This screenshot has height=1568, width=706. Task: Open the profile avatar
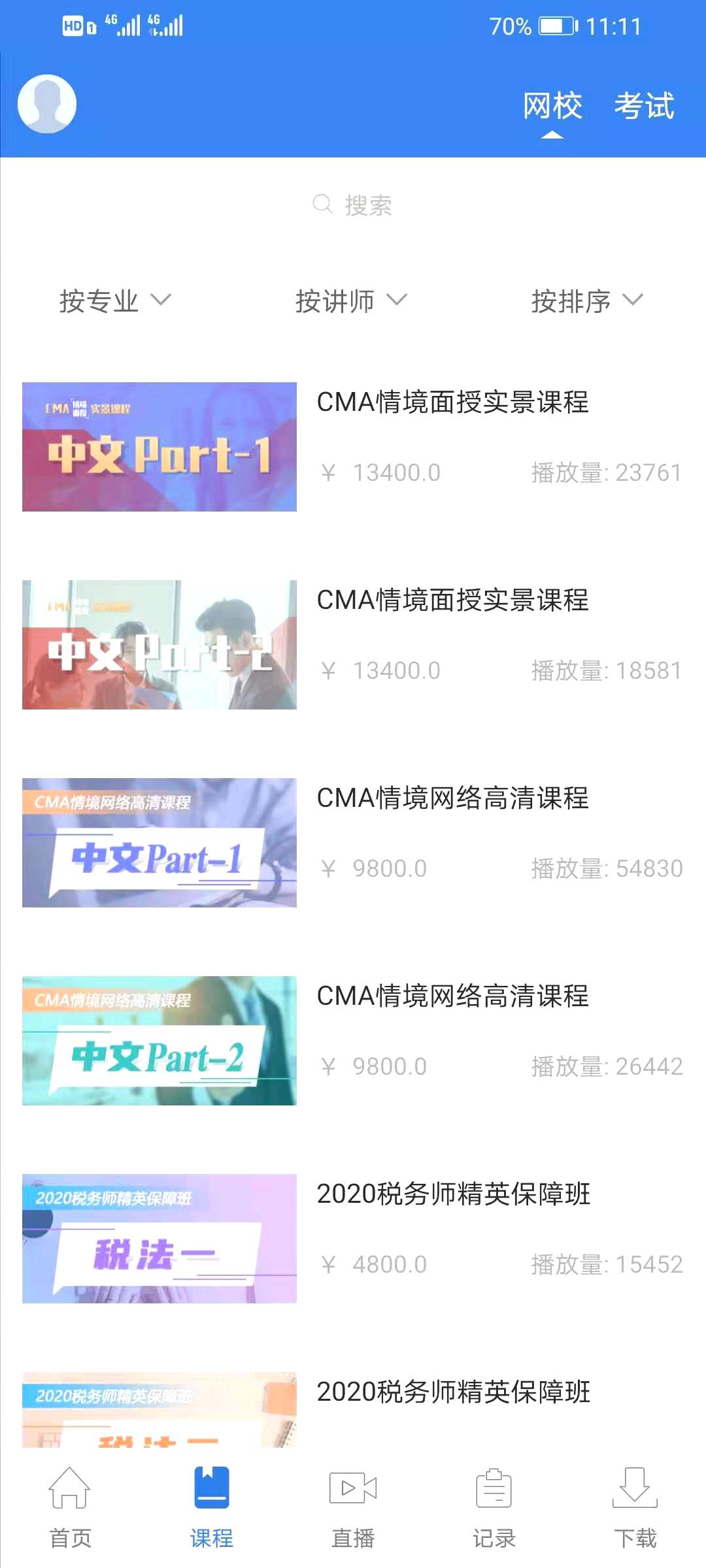coord(47,104)
